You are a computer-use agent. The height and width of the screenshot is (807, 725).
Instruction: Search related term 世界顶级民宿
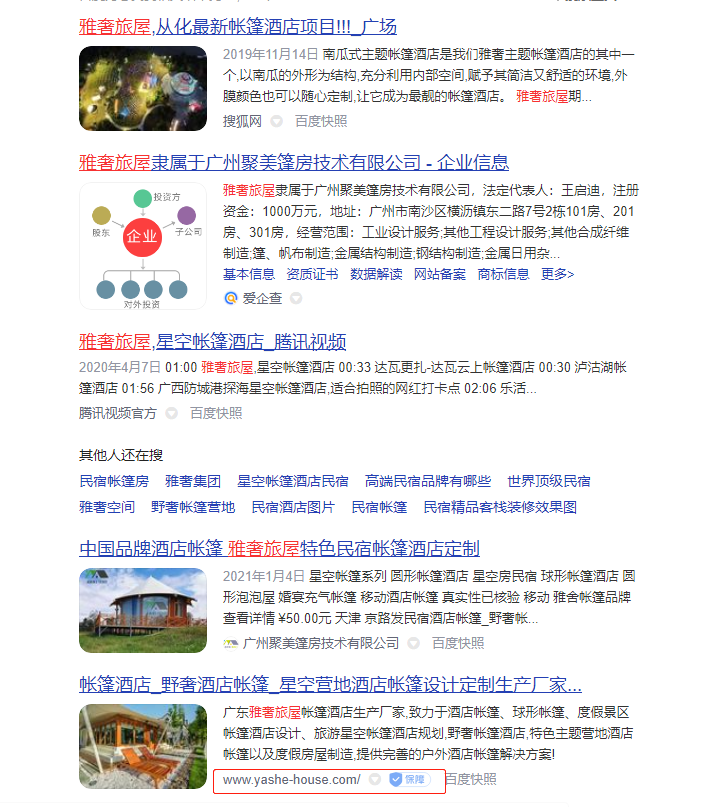(548, 481)
